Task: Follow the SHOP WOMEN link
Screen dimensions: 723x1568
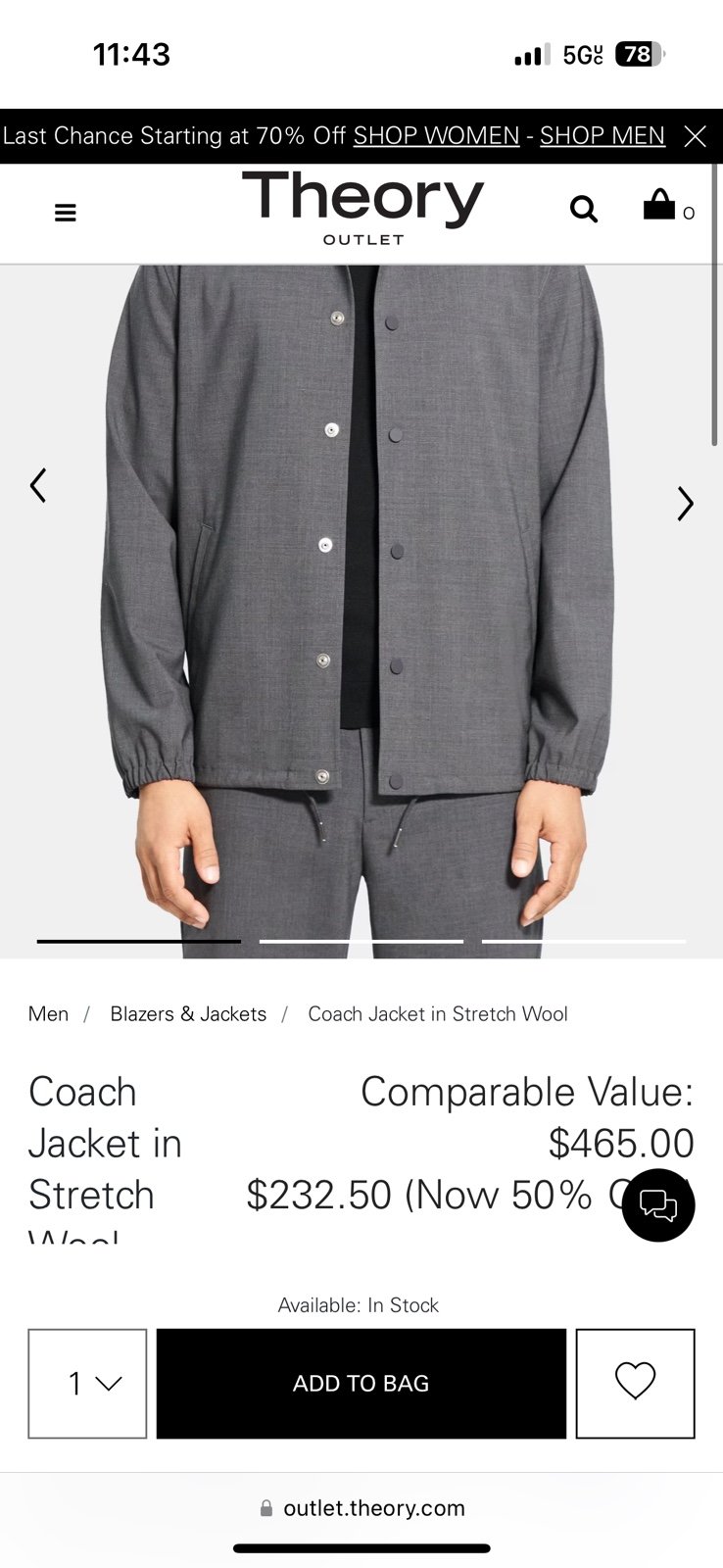Action: pyautogui.click(x=436, y=135)
